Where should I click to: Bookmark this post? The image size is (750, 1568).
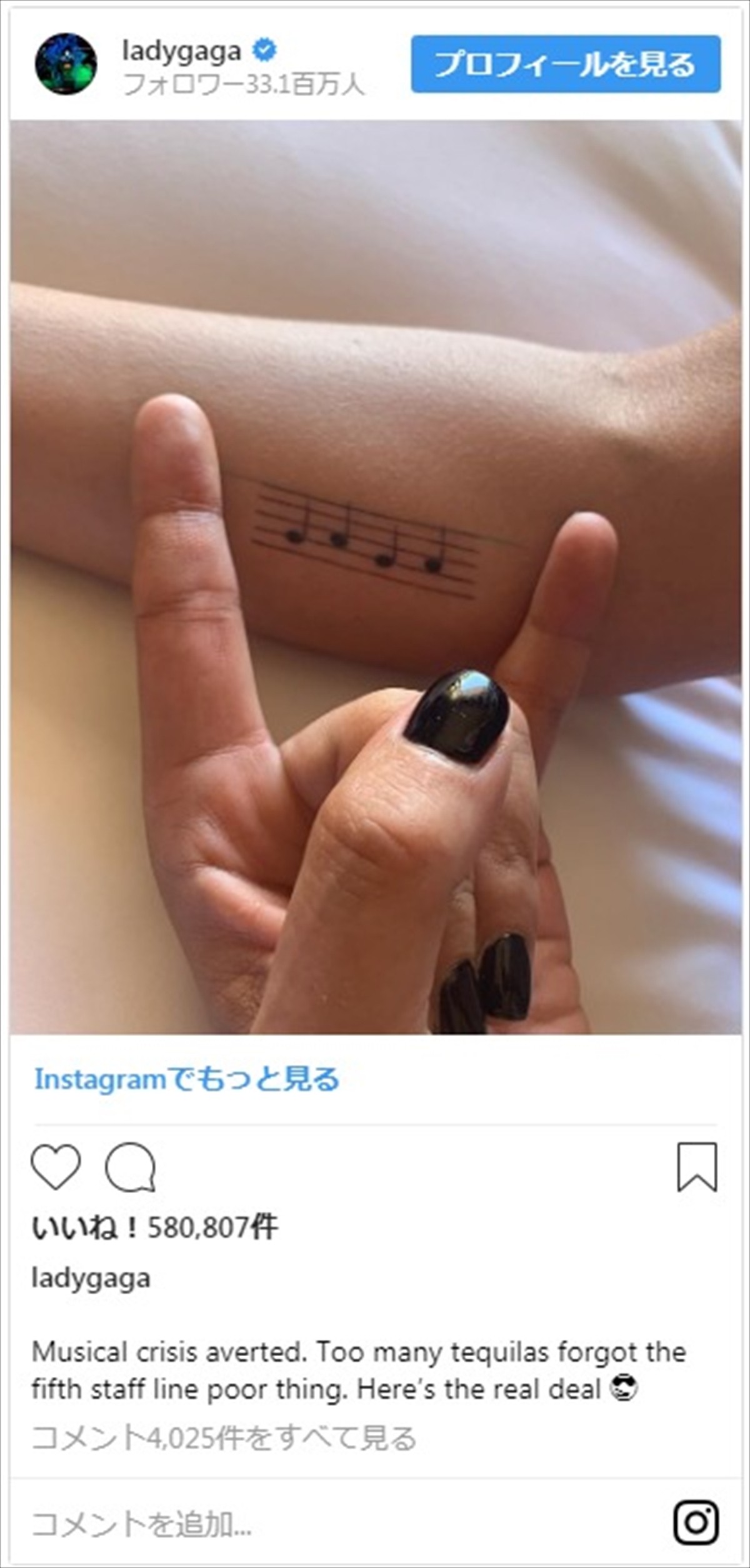click(x=696, y=1167)
